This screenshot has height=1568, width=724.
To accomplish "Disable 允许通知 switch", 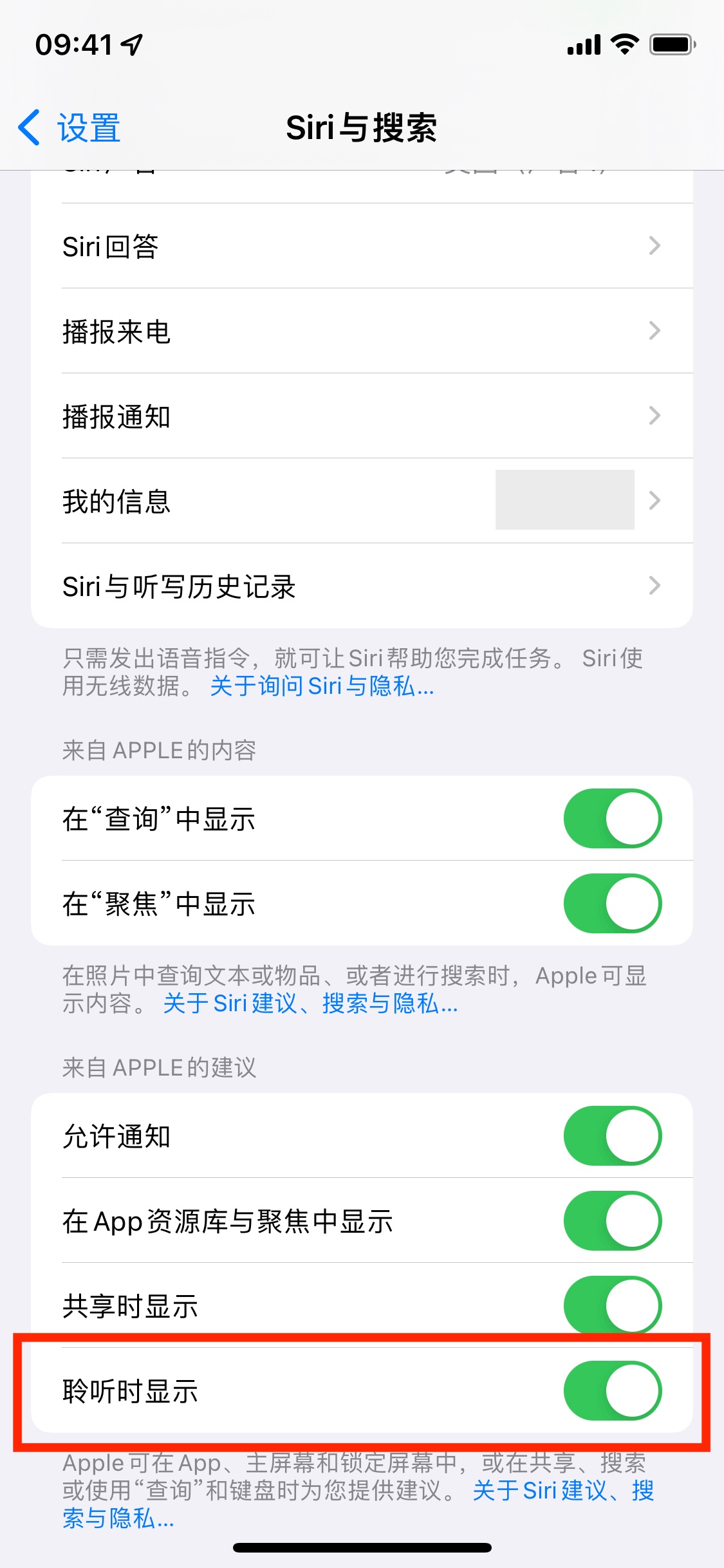I will (x=612, y=1135).
